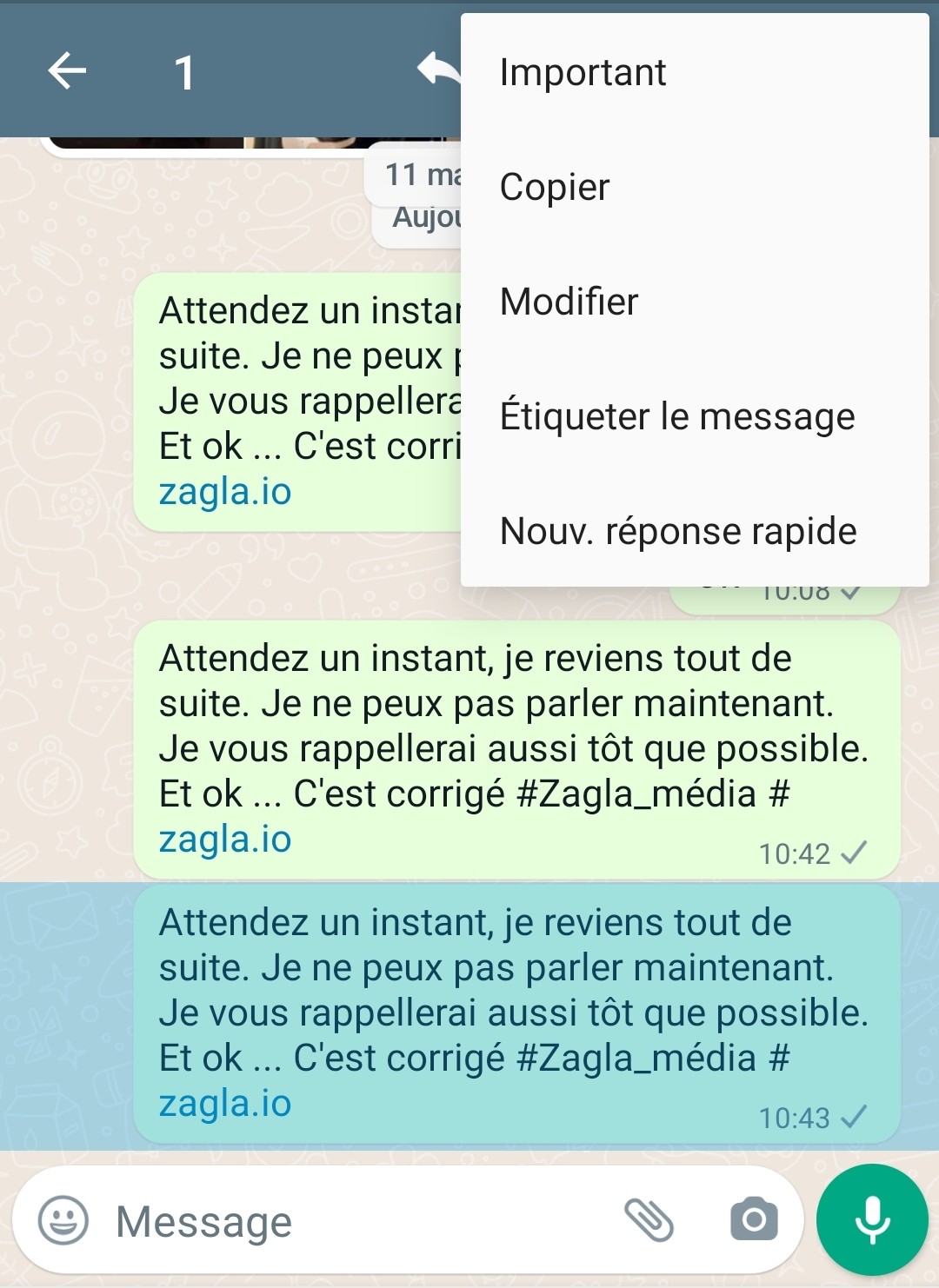This screenshot has height=1288, width=939.
Task: Select Modifier to edit the message
Action: click(569, 301)
